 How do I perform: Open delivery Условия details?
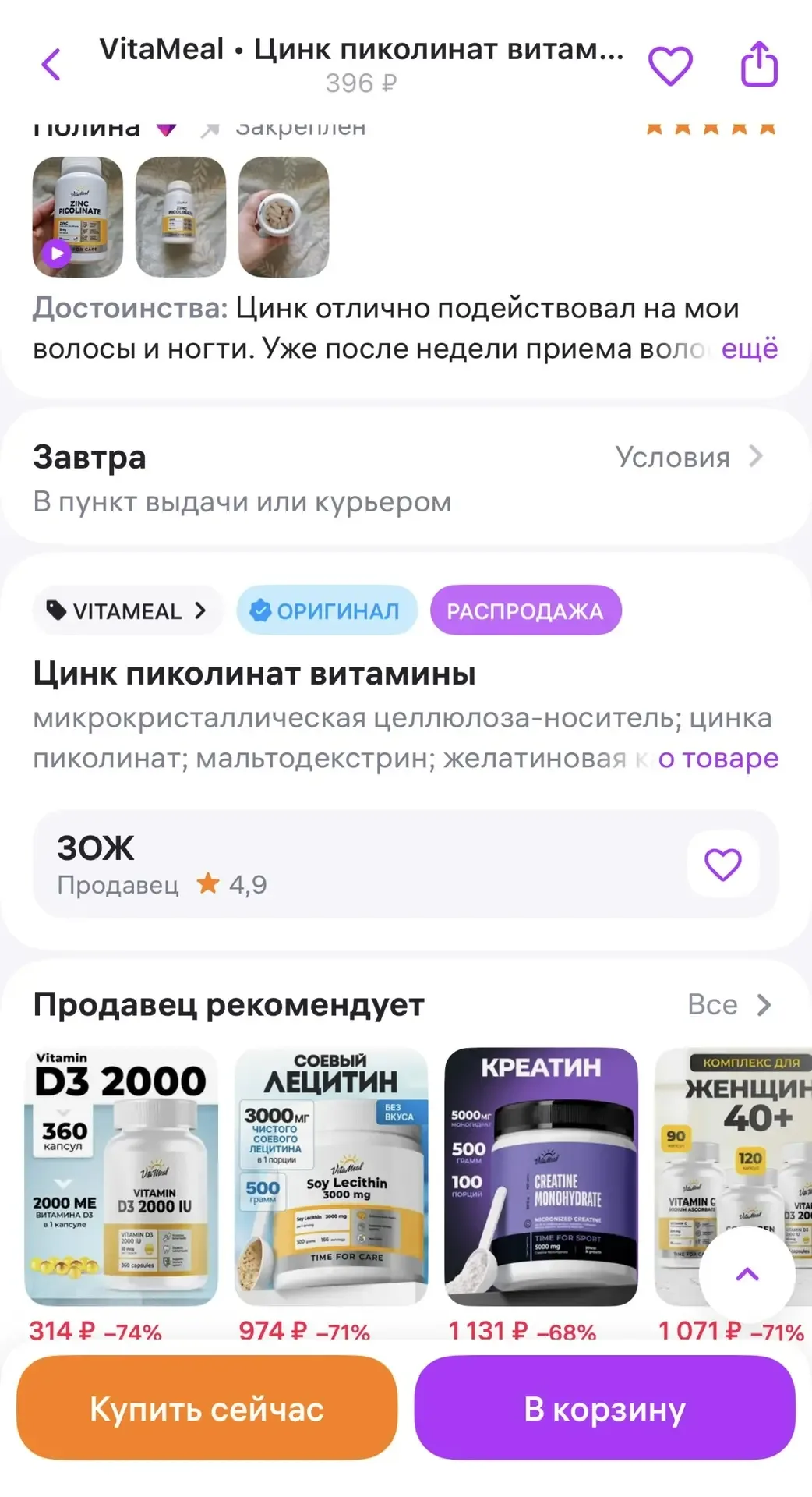point(688,457)
